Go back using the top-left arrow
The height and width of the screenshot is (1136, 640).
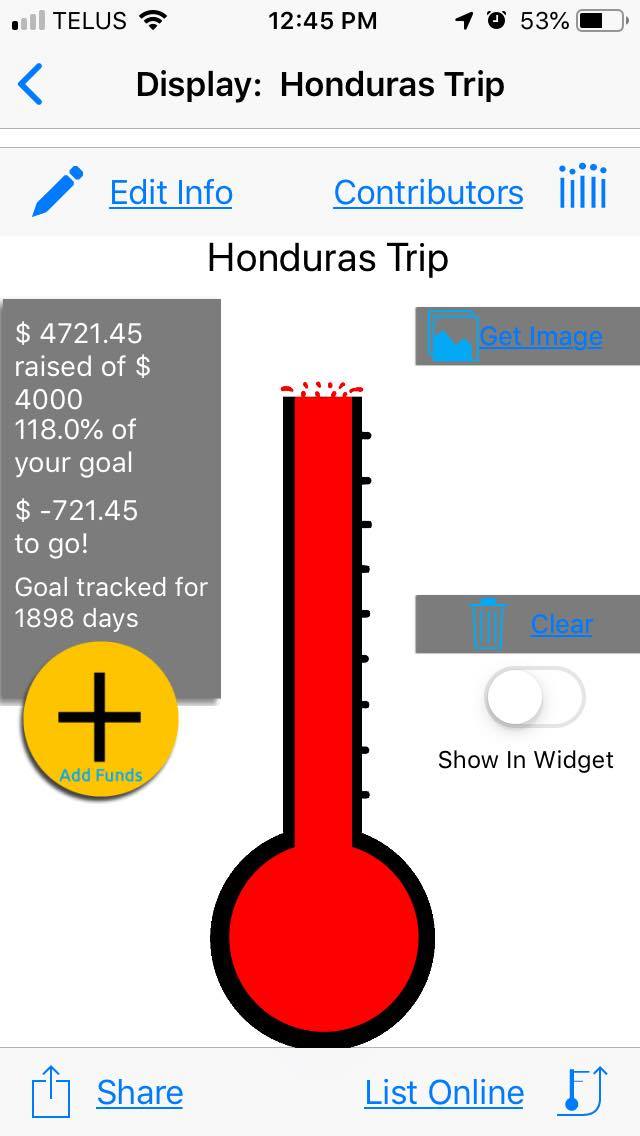[31, 85]
